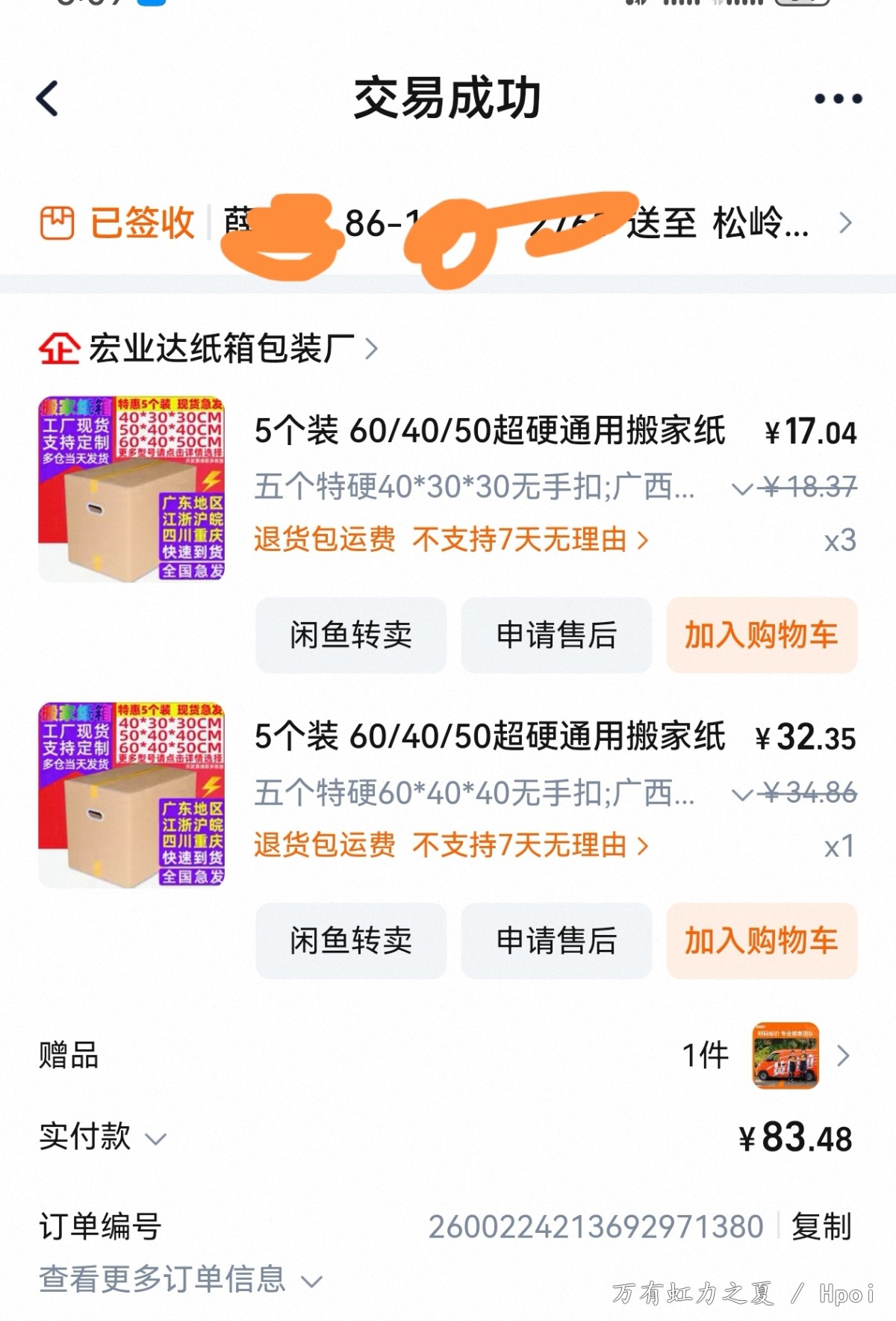The image size is (896, 1321).
Task: Copy the order number with 复制
Action: coord(821,1226)
